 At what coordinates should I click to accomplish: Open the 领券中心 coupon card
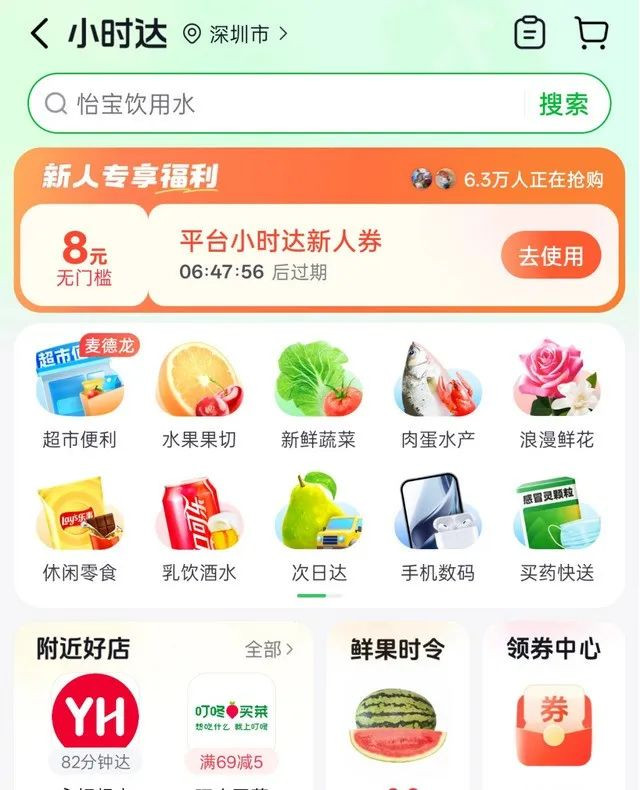click(553, 710)
